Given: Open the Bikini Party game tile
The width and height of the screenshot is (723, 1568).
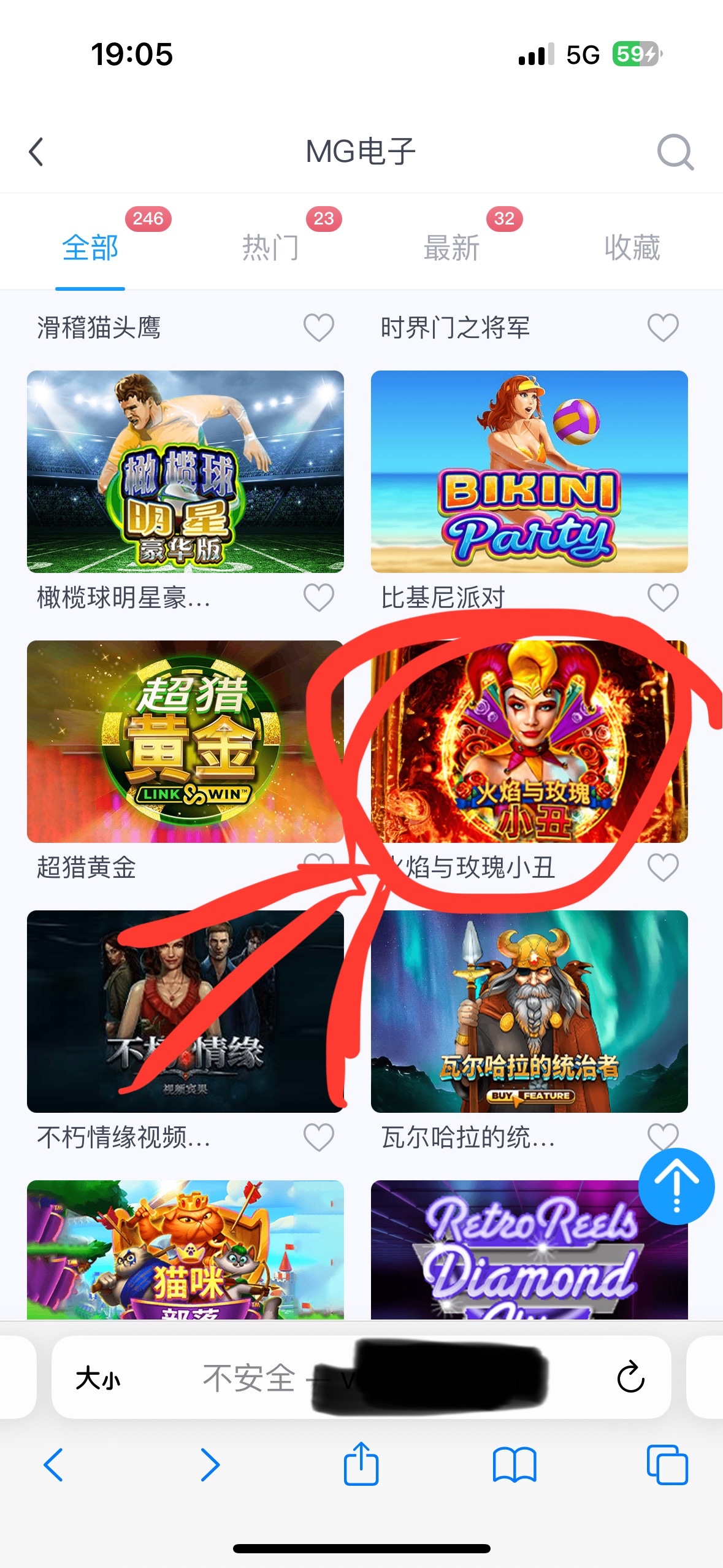Looking at the screenshot, I should (529, 471).
